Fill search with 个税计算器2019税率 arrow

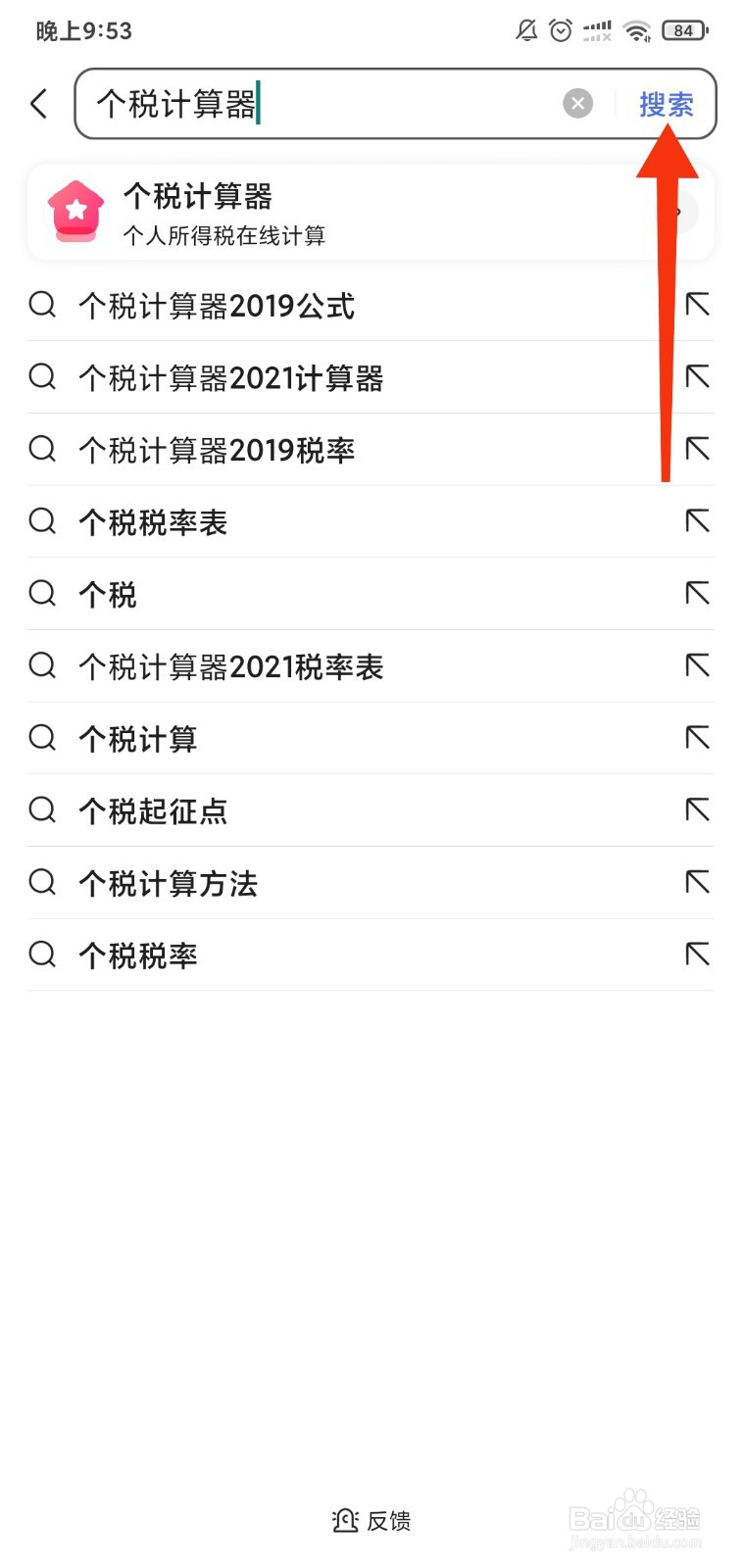click(x=697, y=449)
